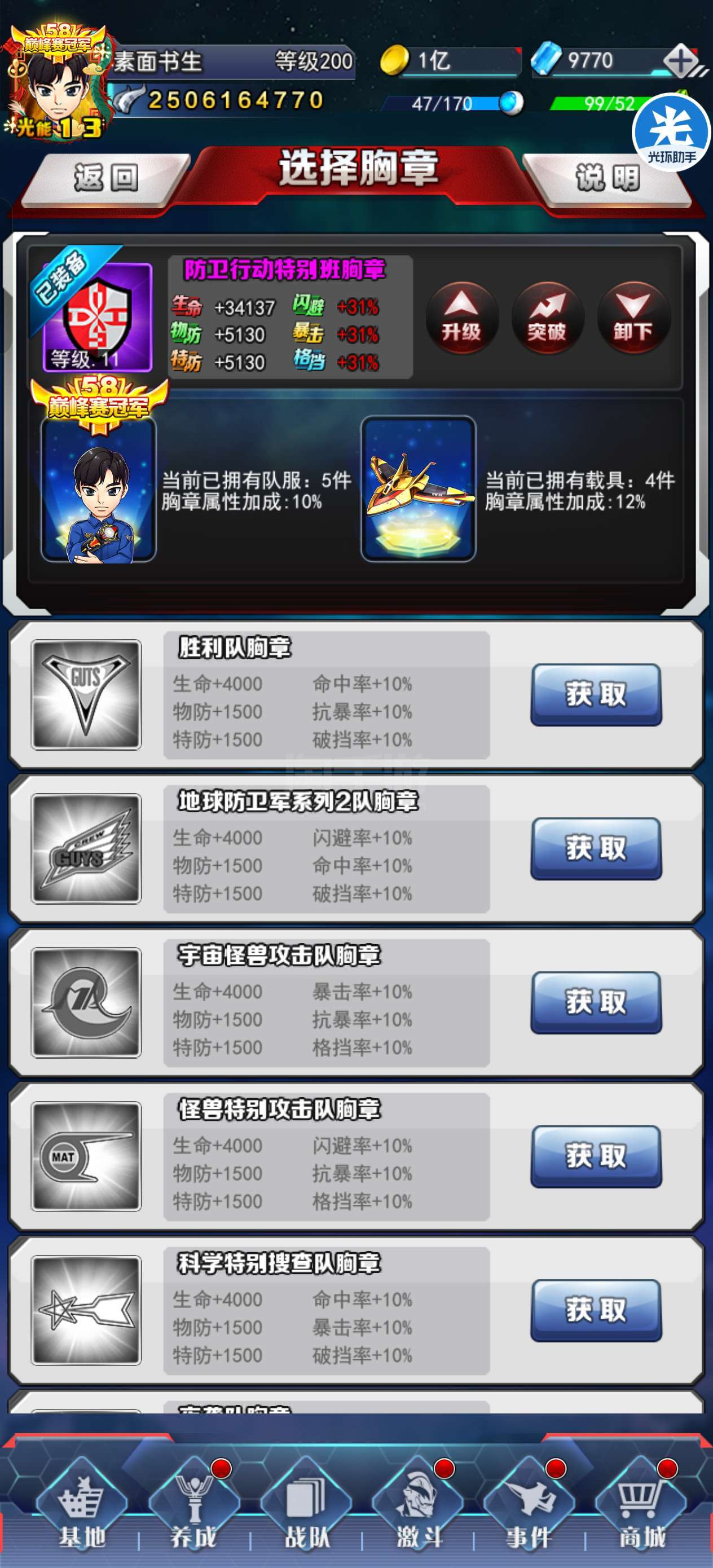
Task: Open the 光环助手 floating assistant
Action: (x=671, y=132)
